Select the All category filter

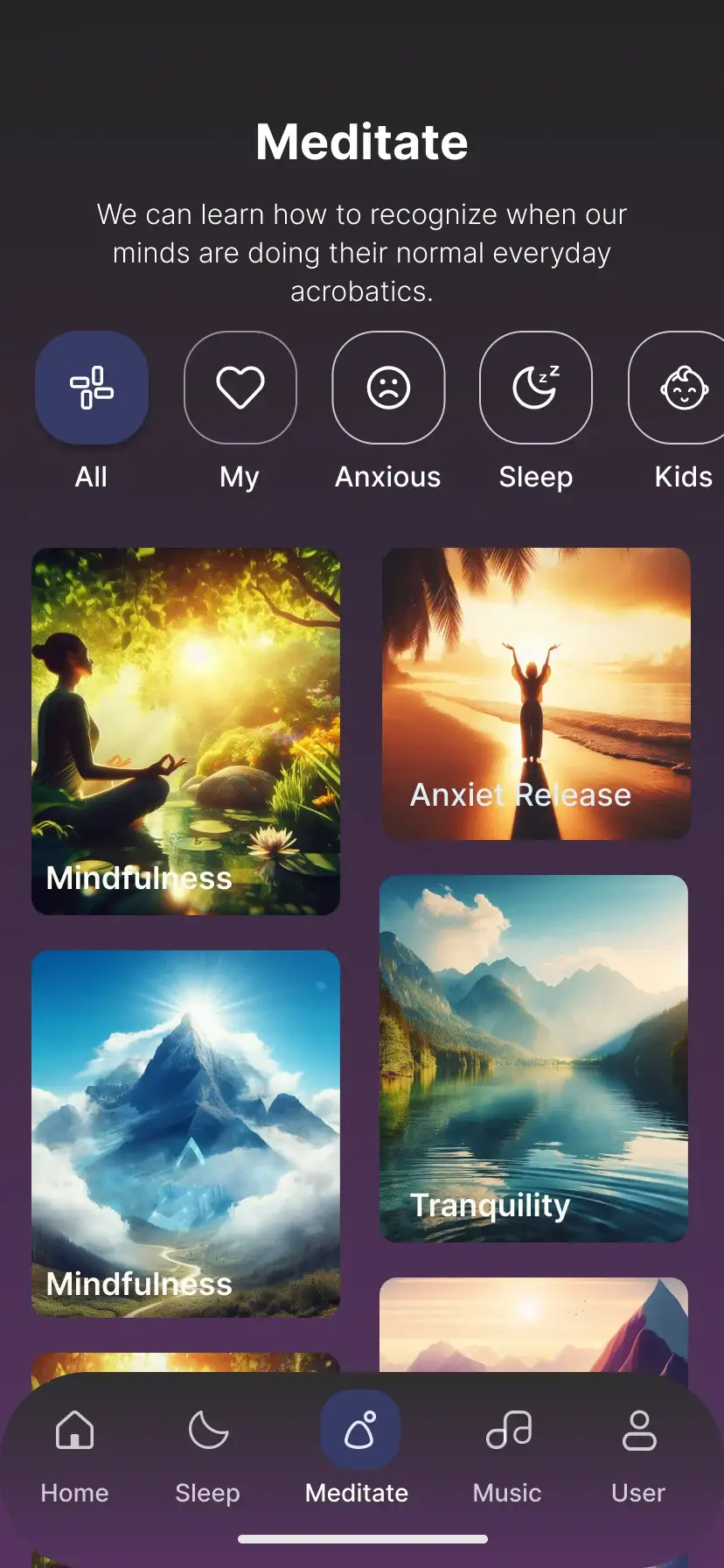(92, 388)
